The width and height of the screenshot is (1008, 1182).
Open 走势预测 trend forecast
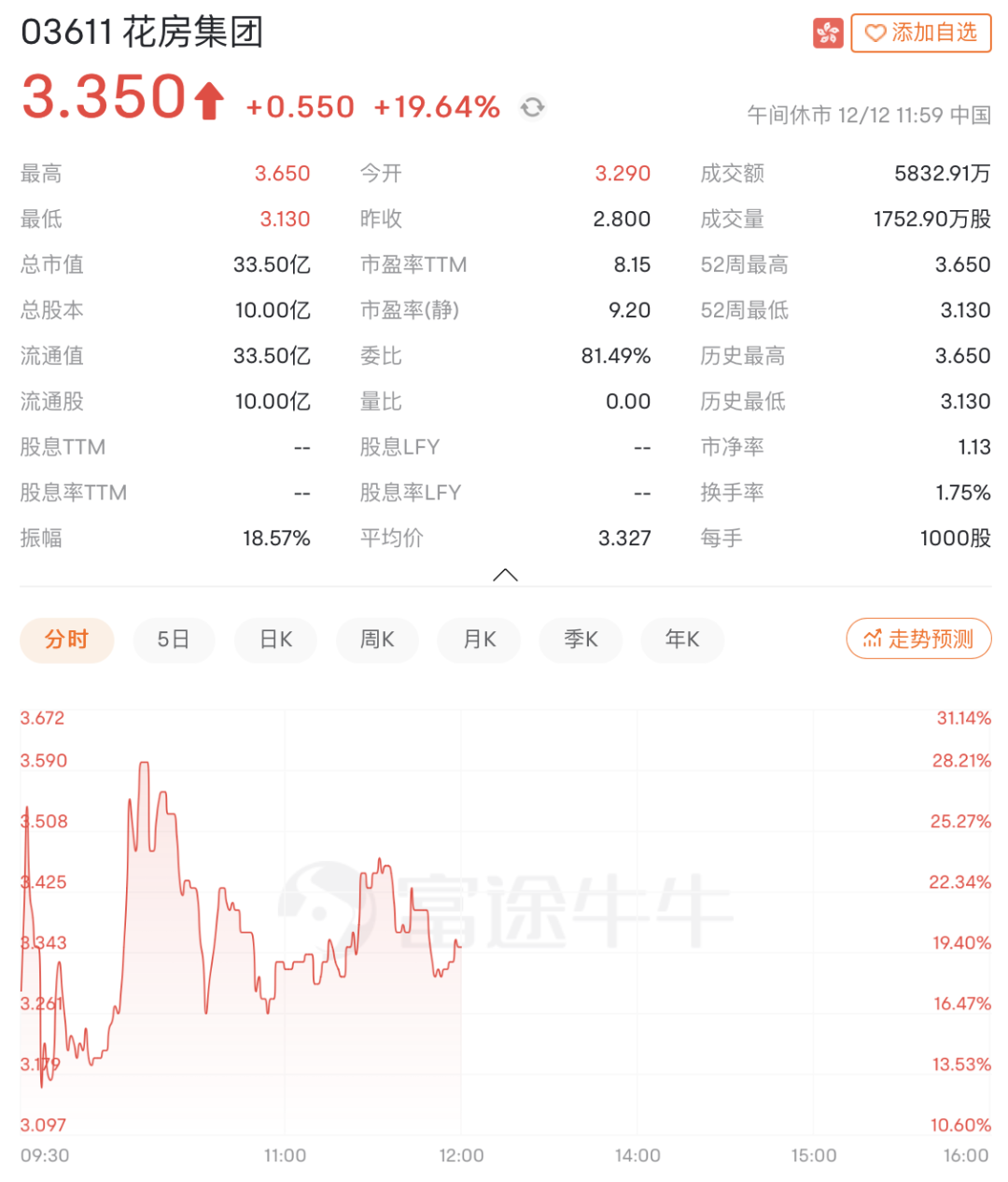pos(918,640)
